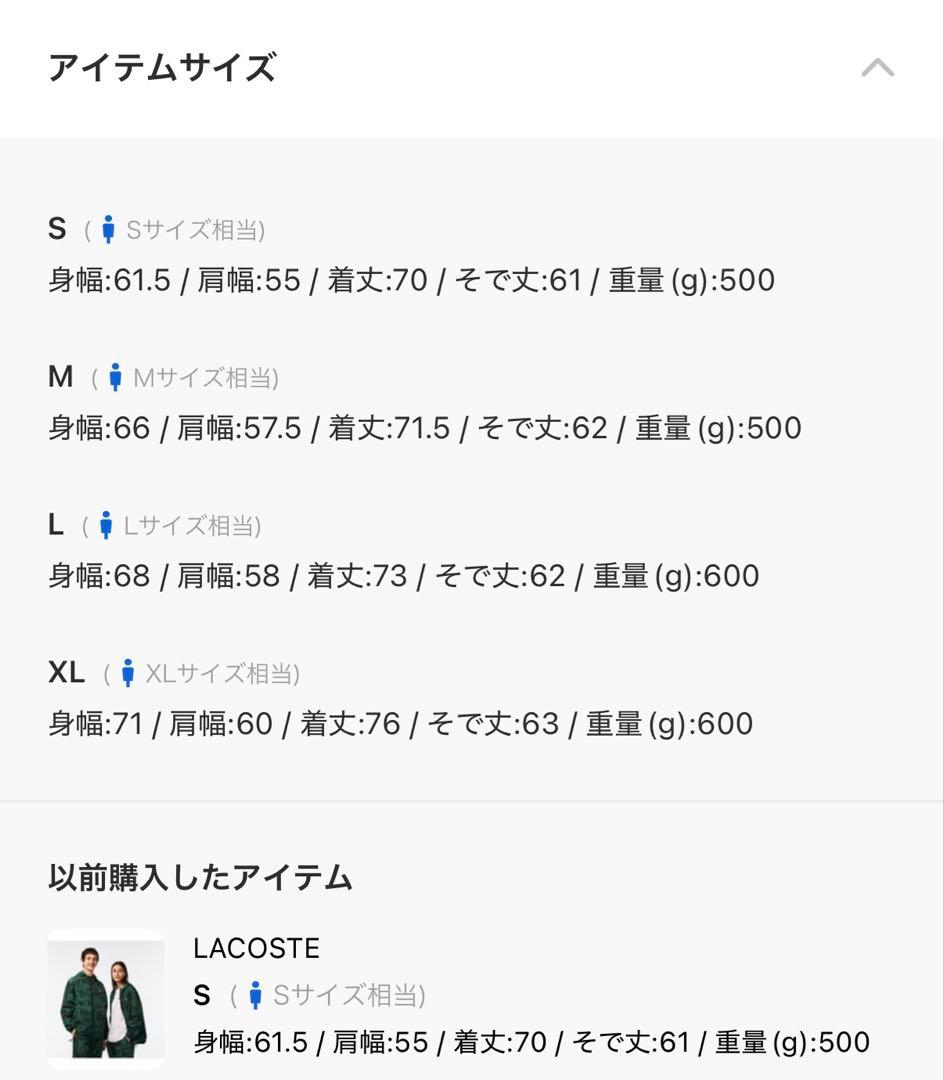Click the S size measurements text
944x1080 pixels.
(410, 280)
